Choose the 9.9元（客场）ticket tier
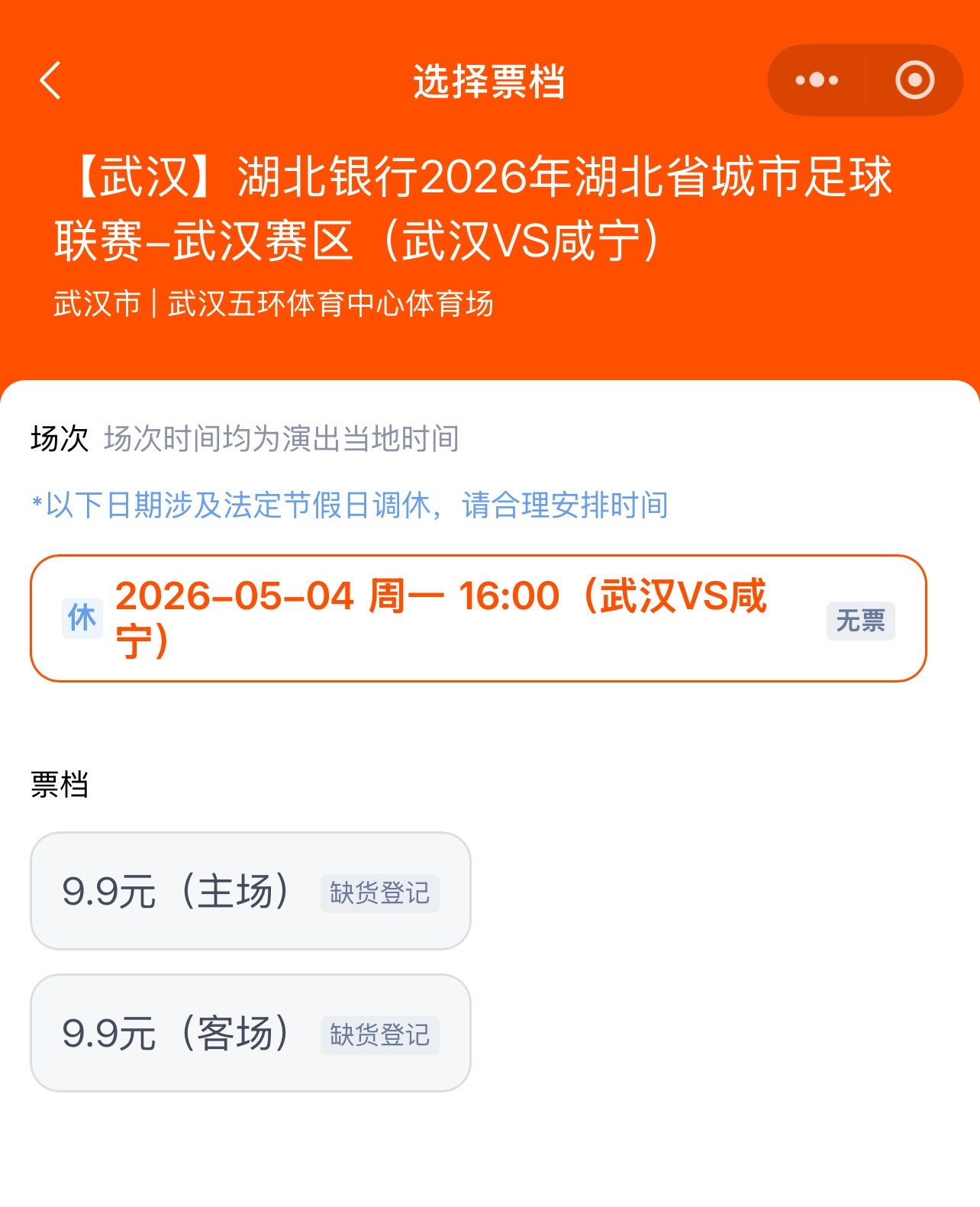 pos(250,1033)
